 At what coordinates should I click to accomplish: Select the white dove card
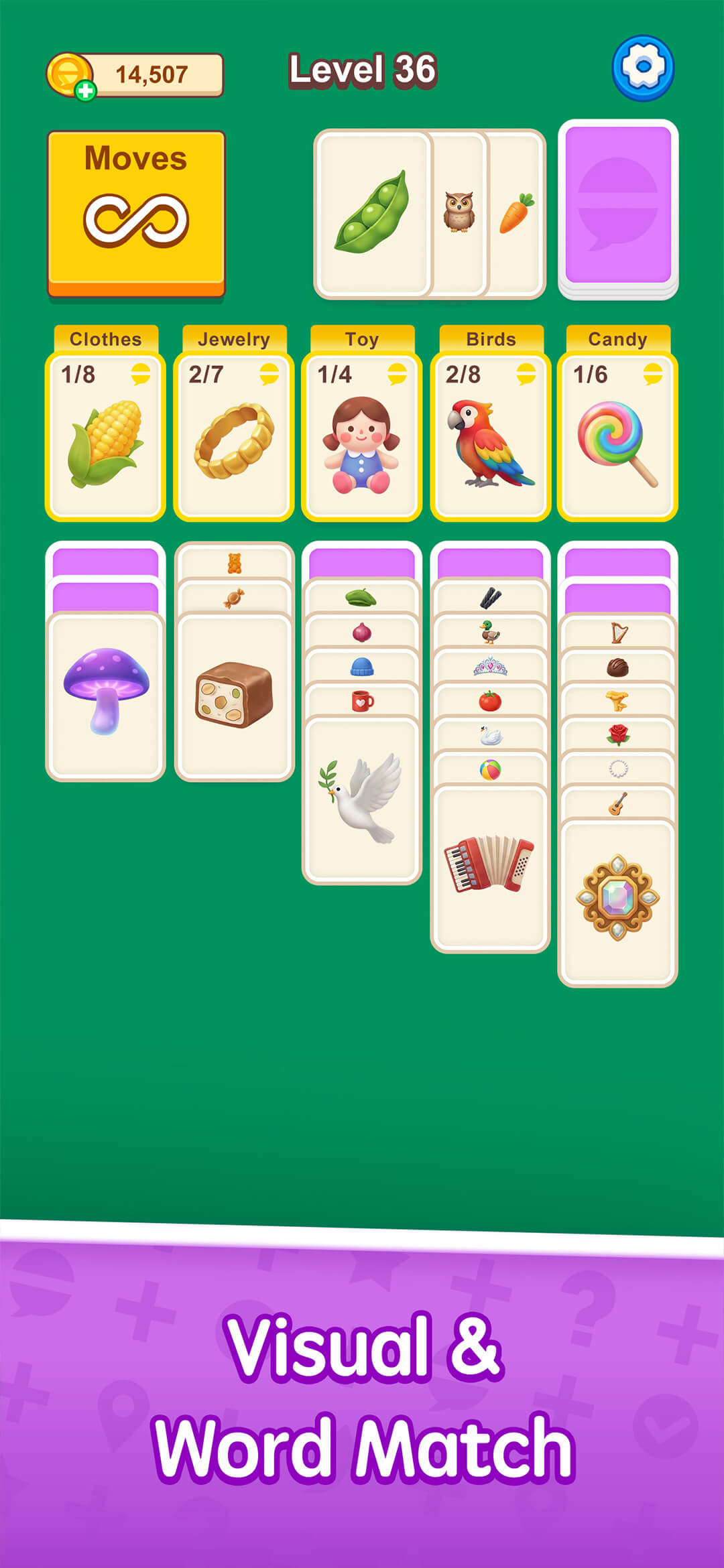[x=362, y=799]
